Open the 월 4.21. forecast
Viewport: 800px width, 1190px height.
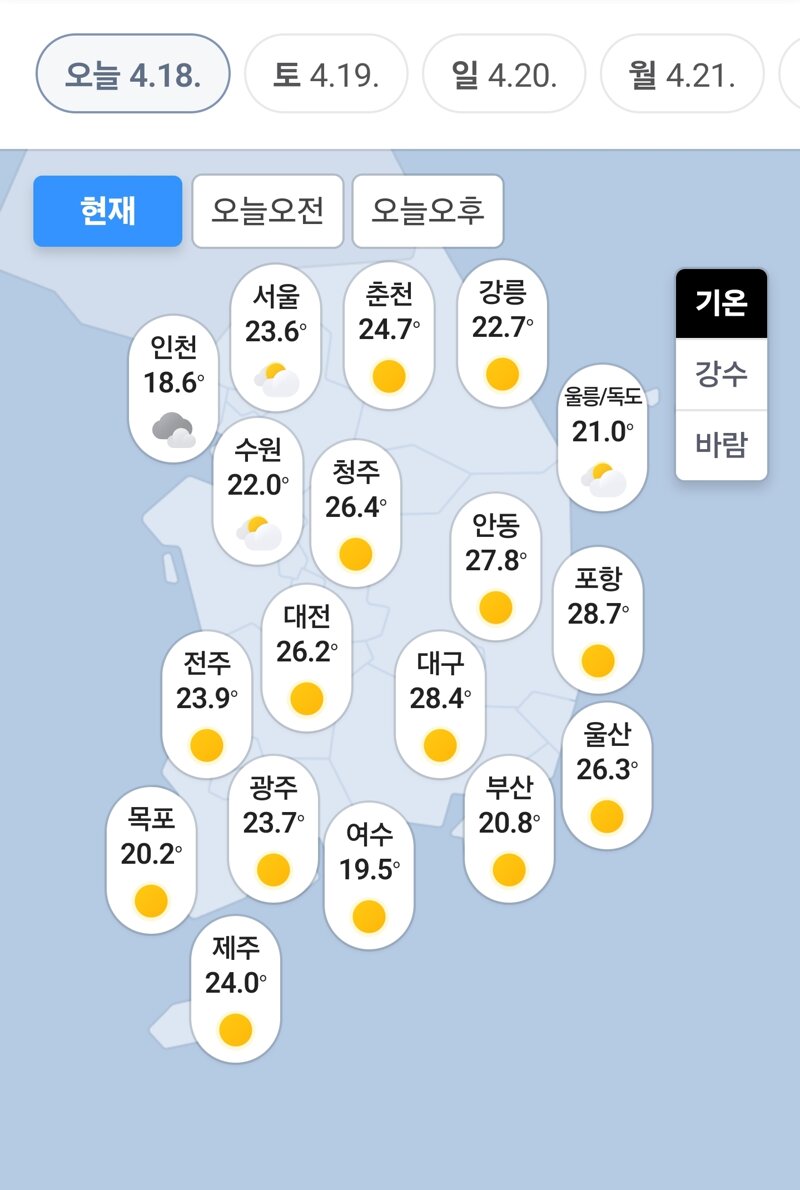[682, 76]
